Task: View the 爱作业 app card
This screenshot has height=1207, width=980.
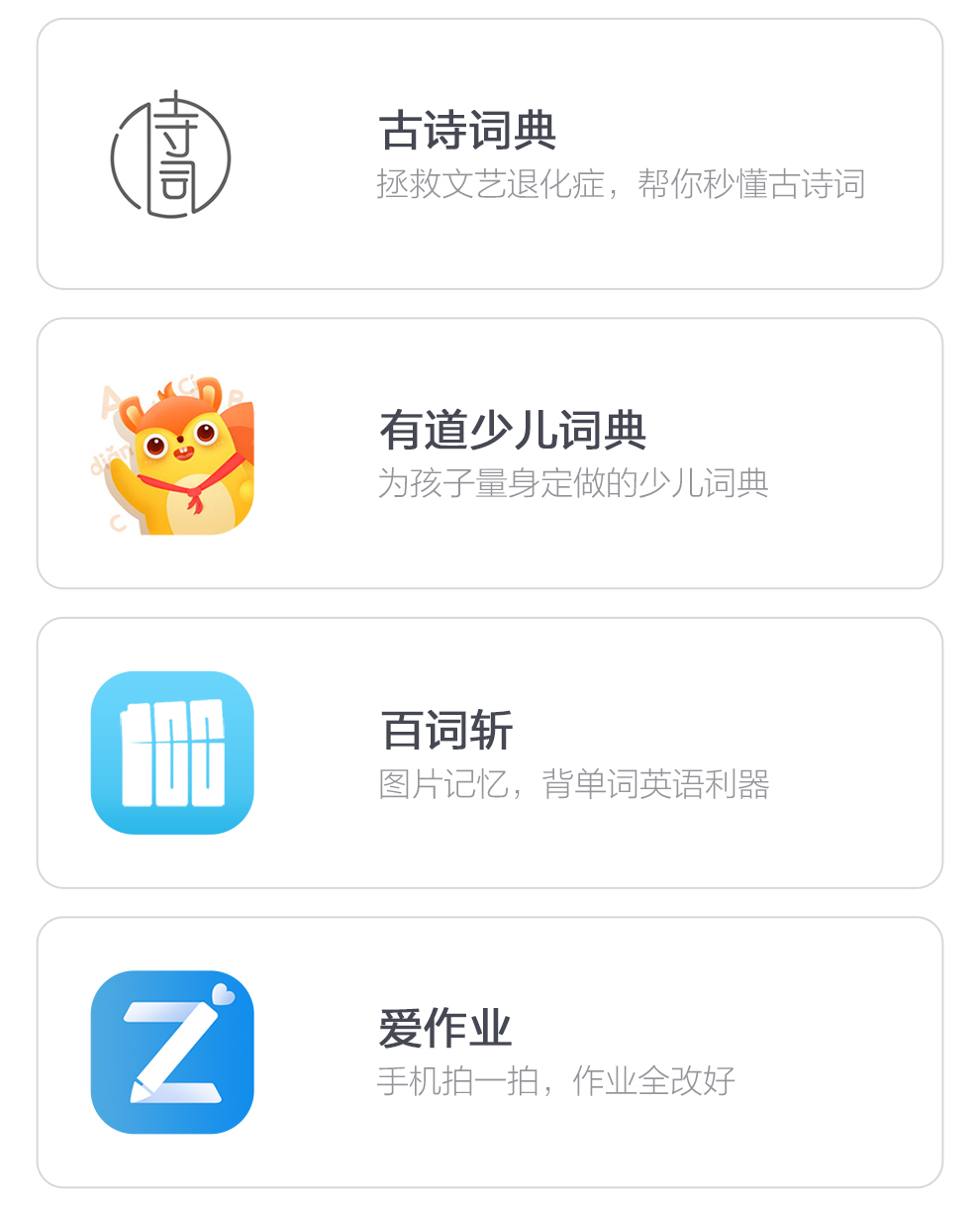Action: click(490, 1052)
